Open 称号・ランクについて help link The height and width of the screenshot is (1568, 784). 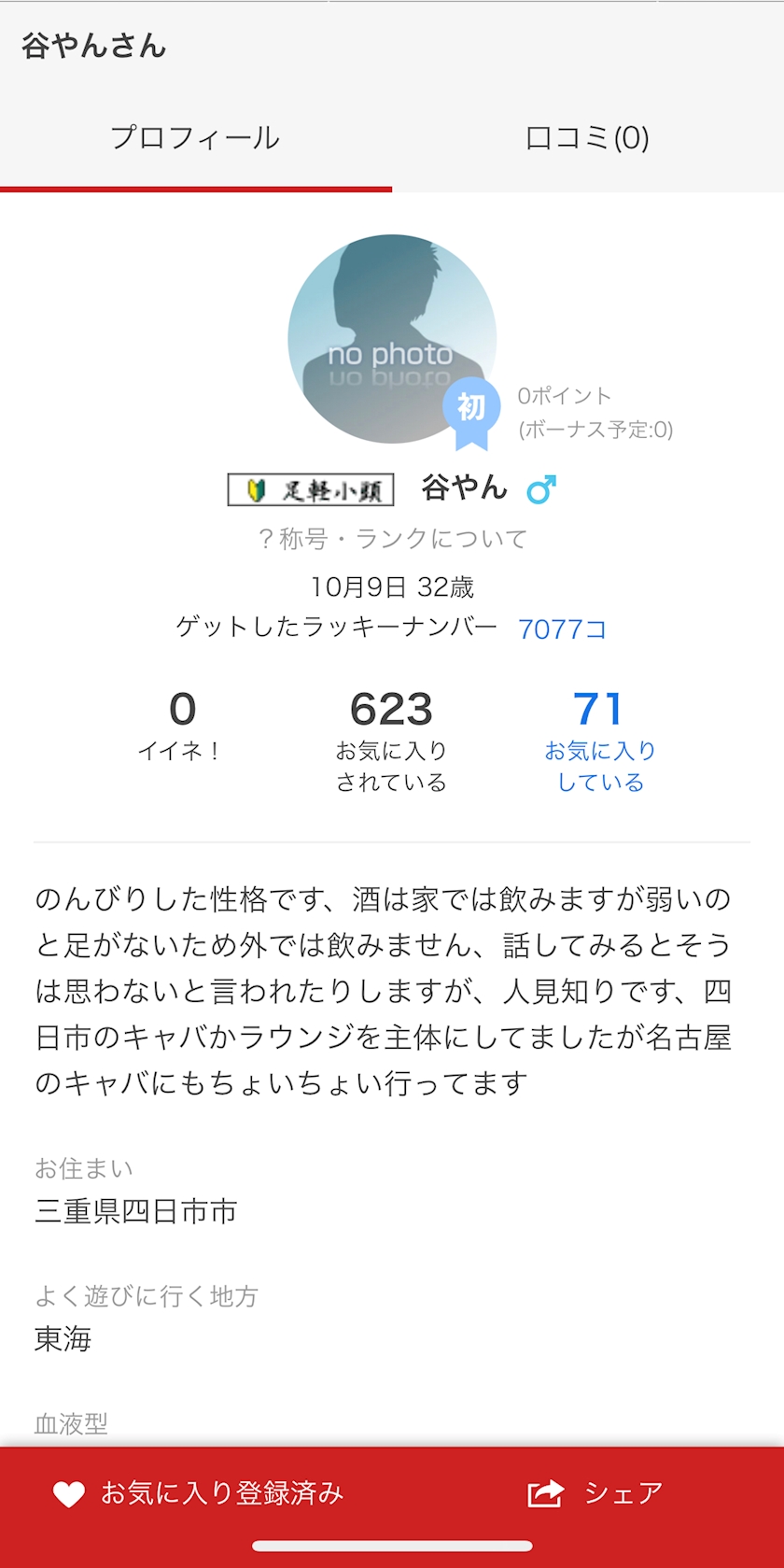(392, 539)
